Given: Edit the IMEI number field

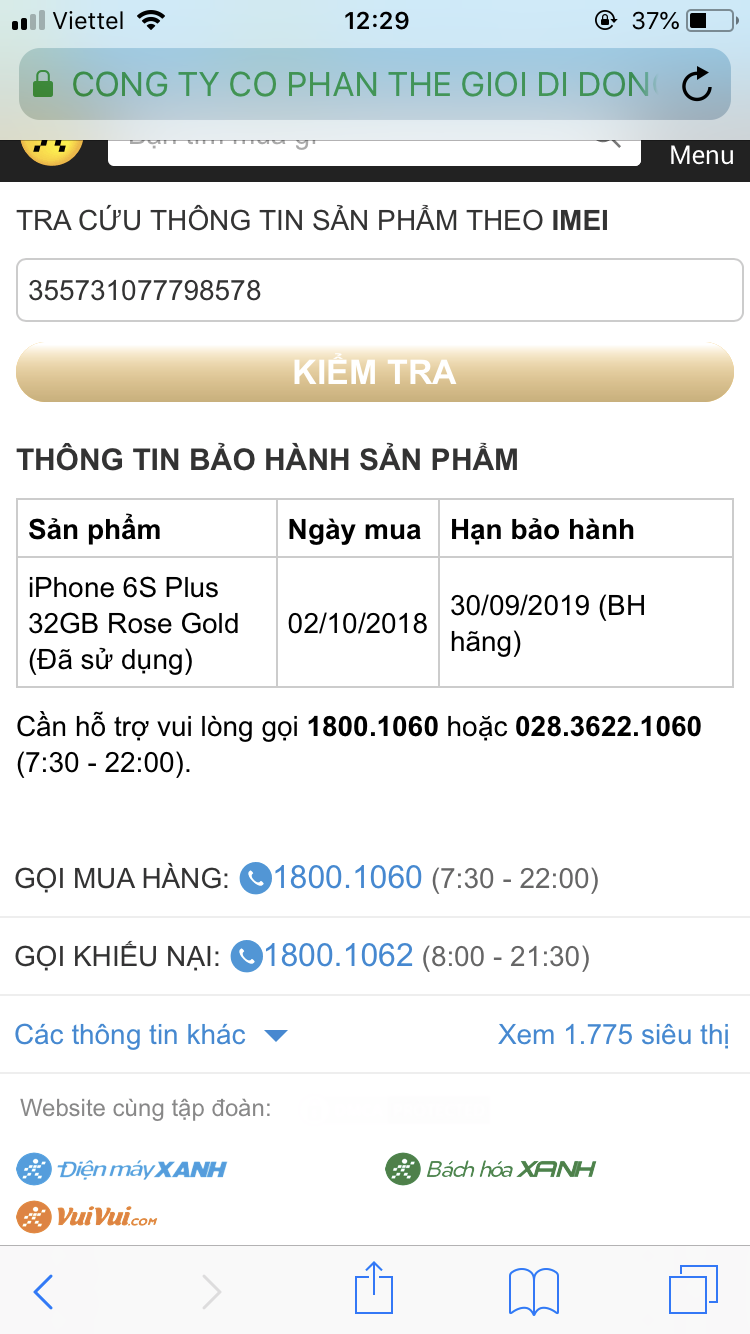Looking at the screenshot, I should (379, 291).
